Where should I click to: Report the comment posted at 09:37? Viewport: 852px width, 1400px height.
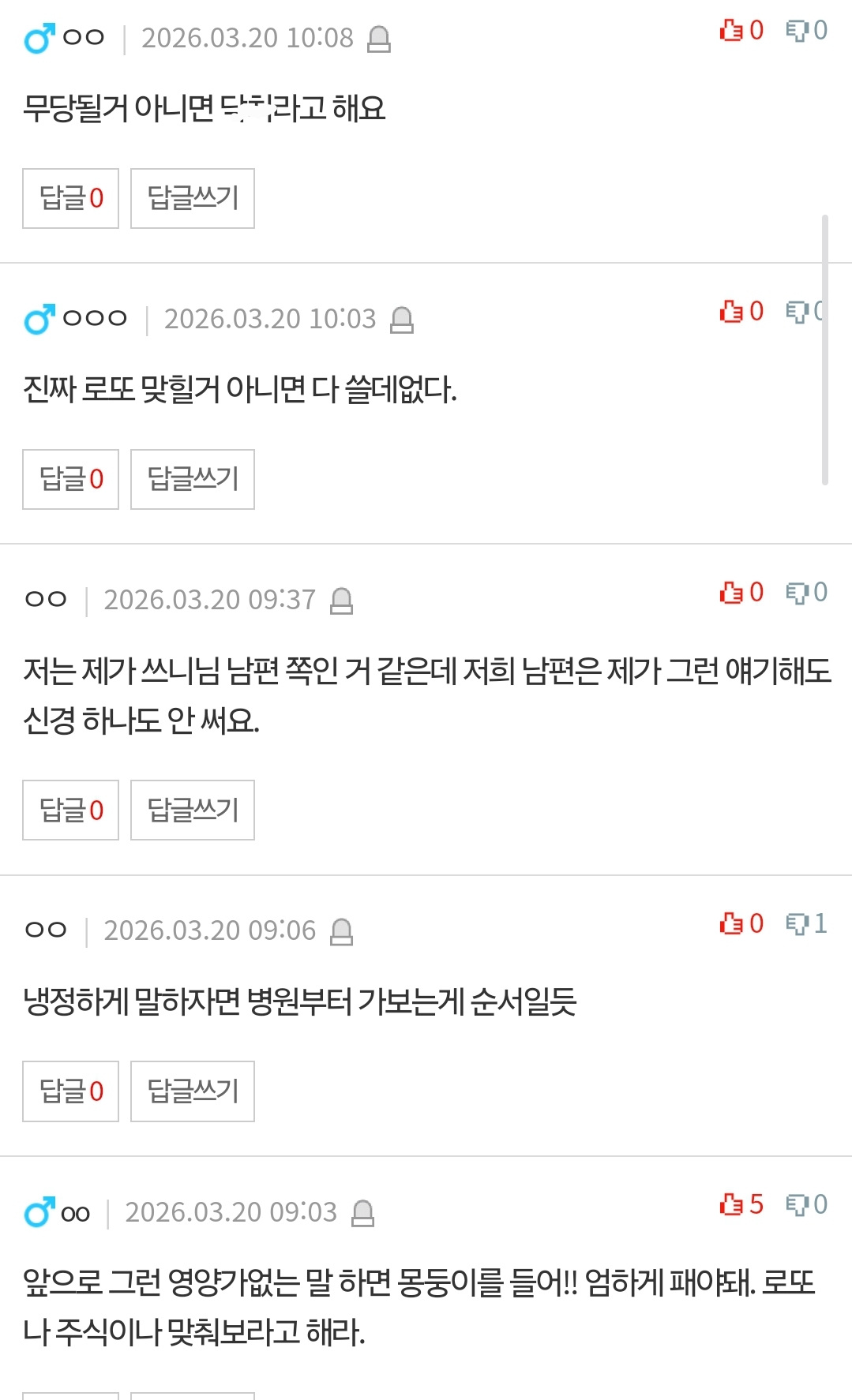(x=341, y=601)
